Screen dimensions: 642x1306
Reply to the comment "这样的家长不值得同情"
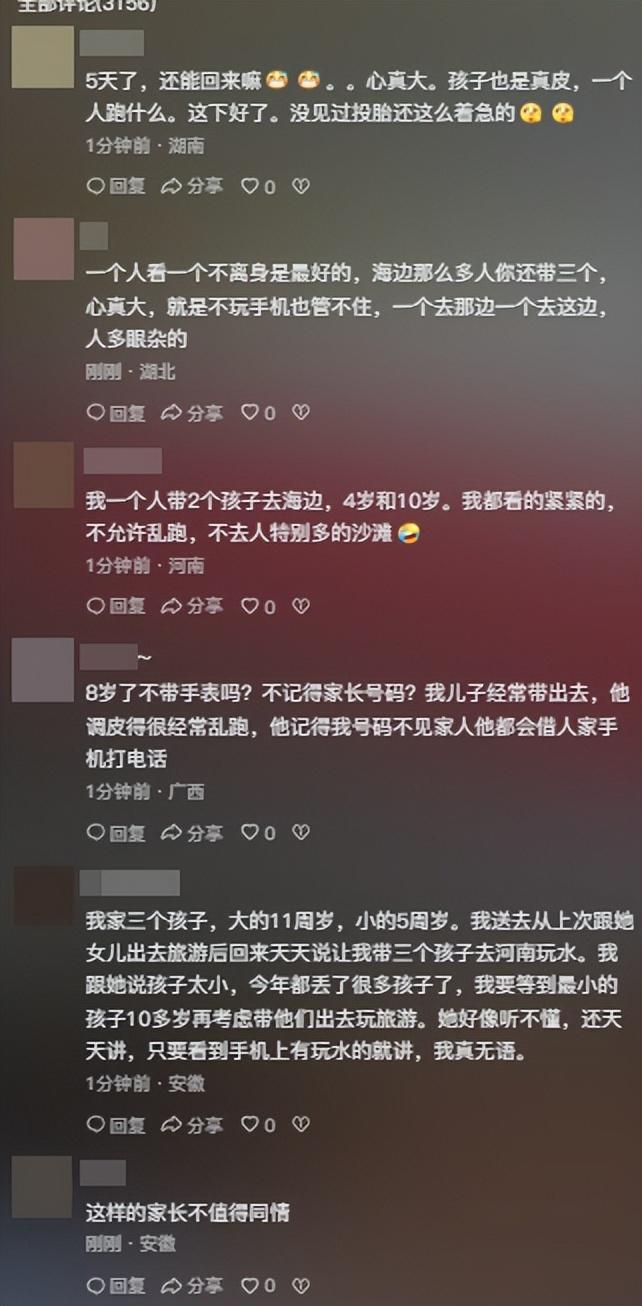[116, 1285]
